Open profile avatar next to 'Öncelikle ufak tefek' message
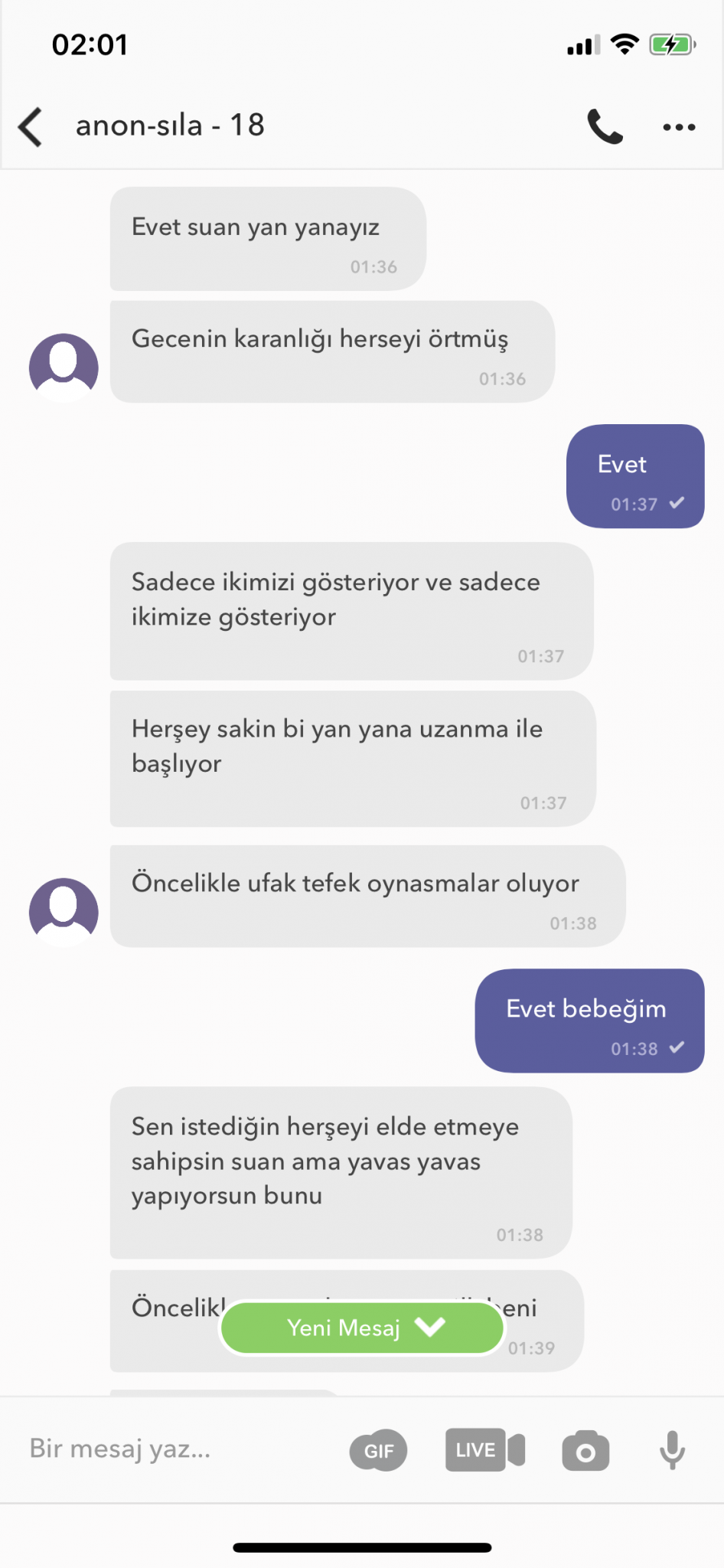 click(64, 912)
